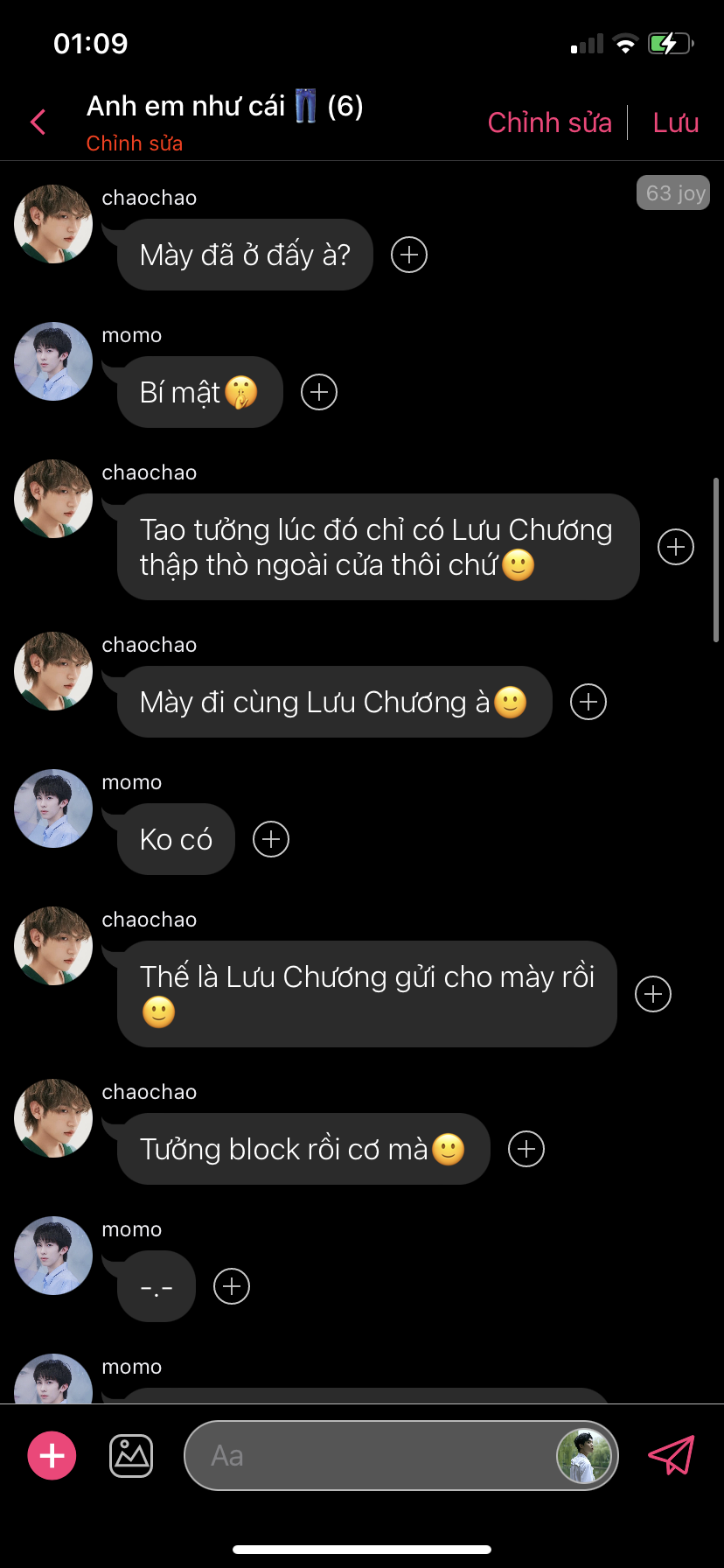The width and height of the screenshot is (724, 1568).
Task: Go back using the pink arrow
Action: click(x=38, y=122)
